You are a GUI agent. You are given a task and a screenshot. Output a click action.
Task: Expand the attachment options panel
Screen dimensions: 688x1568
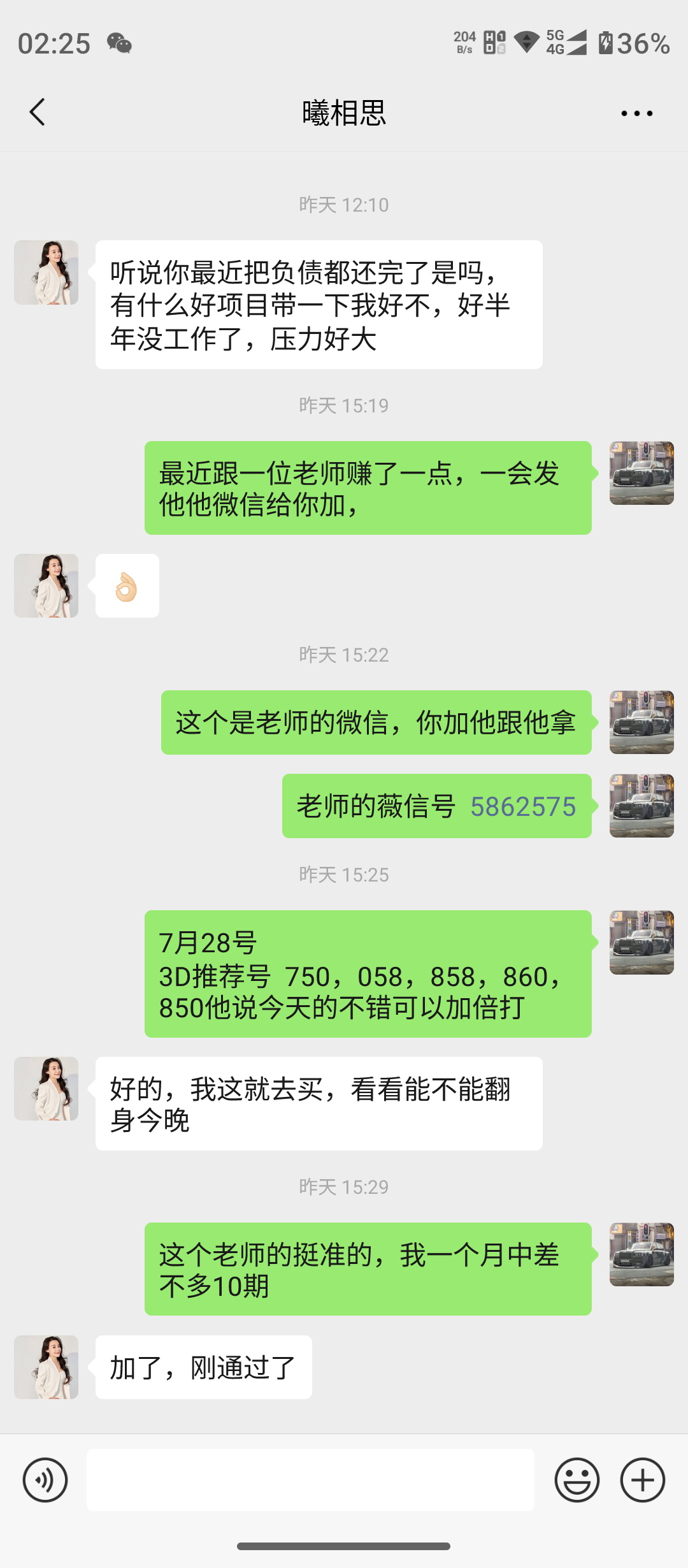click(642, 1480)
